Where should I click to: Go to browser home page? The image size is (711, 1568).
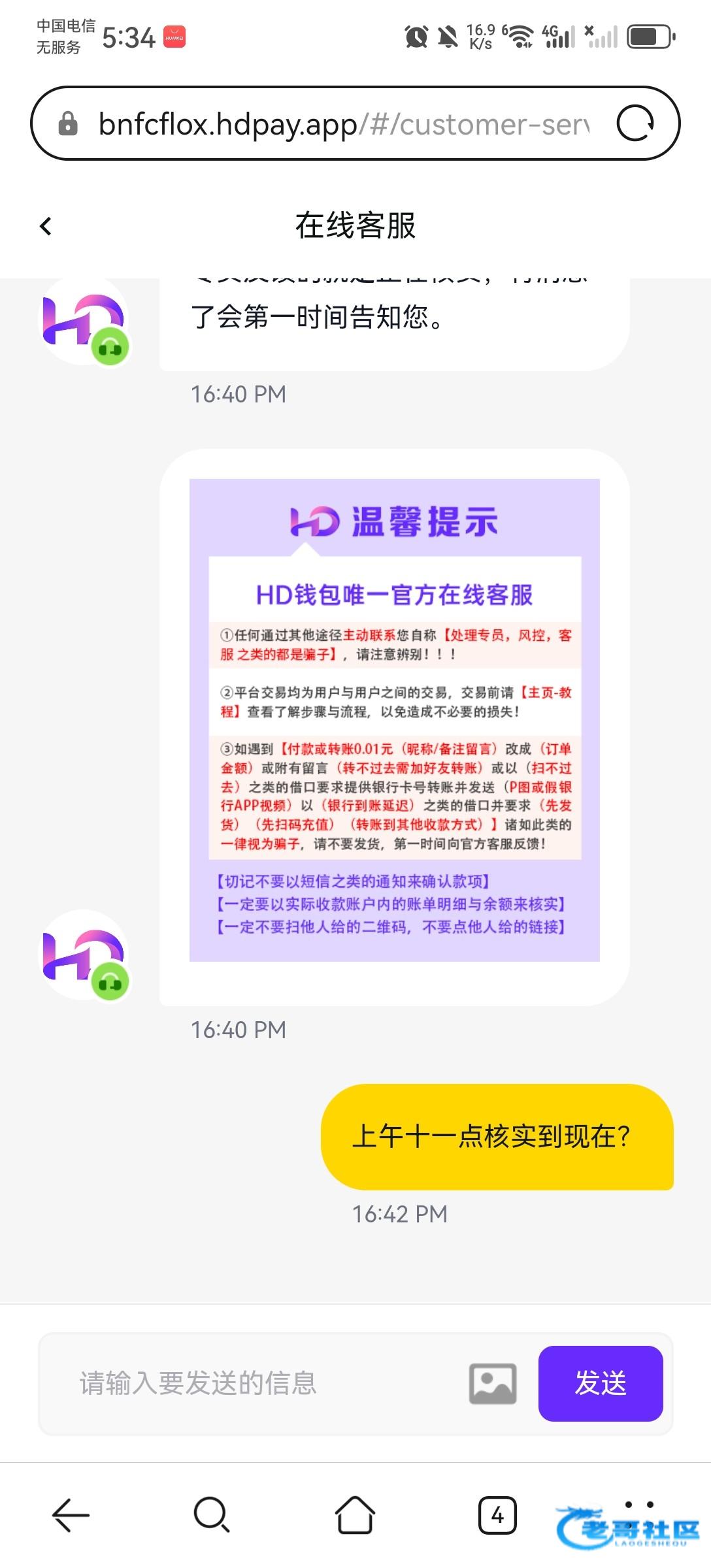click(355, 1515)
